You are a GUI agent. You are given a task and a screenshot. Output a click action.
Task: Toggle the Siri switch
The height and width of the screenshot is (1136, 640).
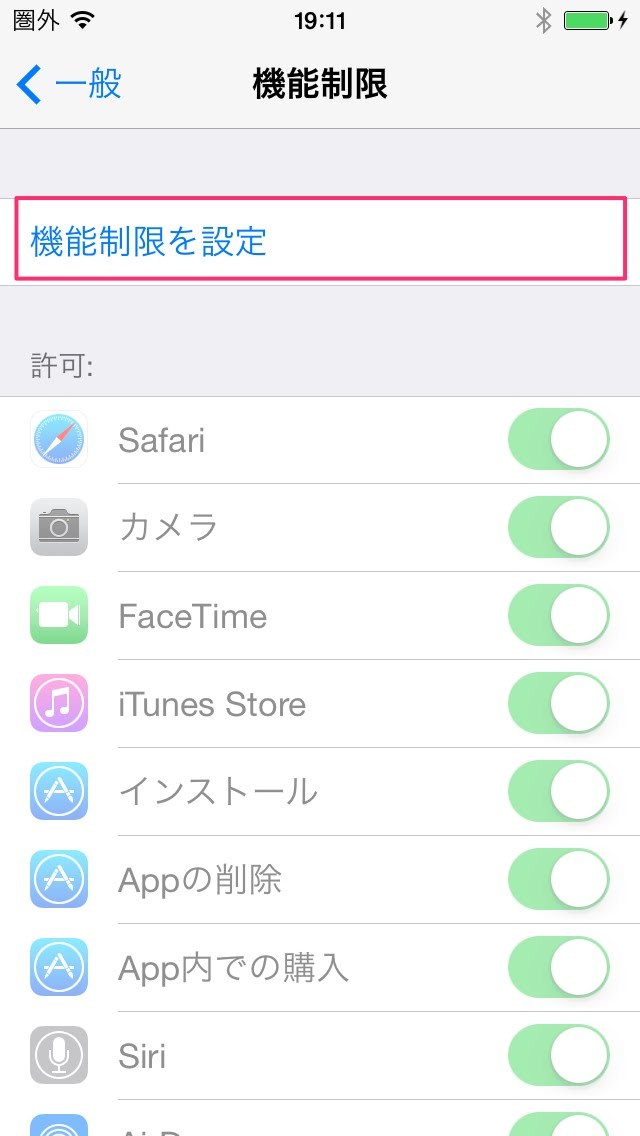click(x=558, y=1055)
